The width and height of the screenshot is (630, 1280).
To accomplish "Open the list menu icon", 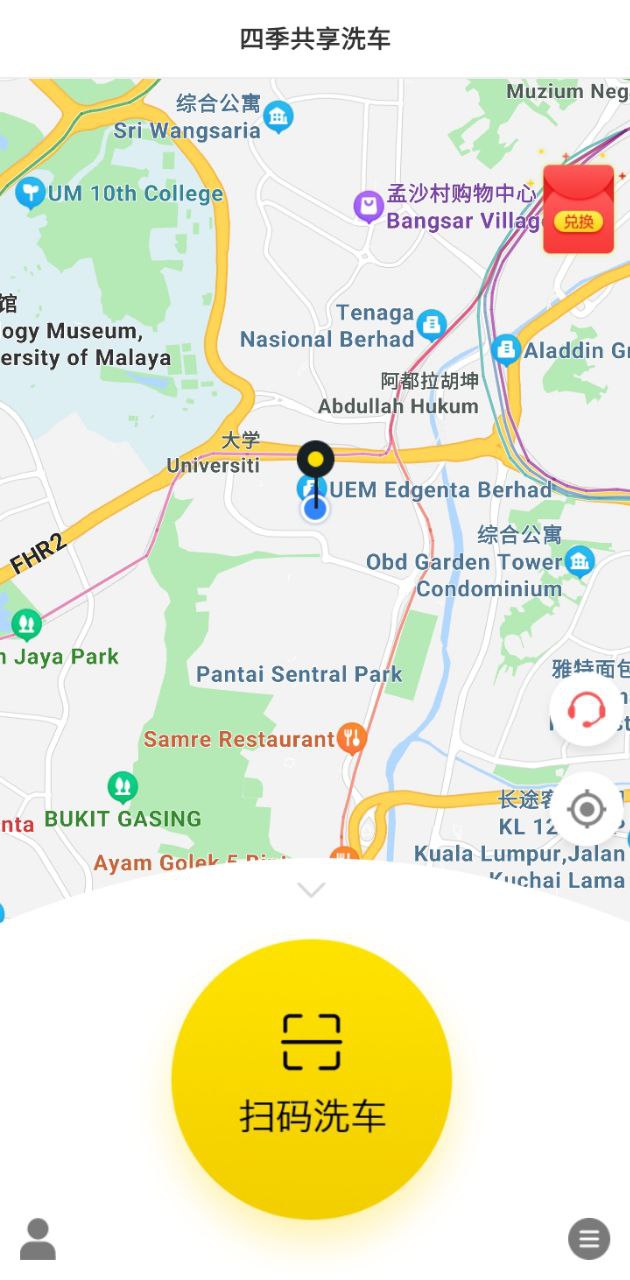I will click(589, 1239).
